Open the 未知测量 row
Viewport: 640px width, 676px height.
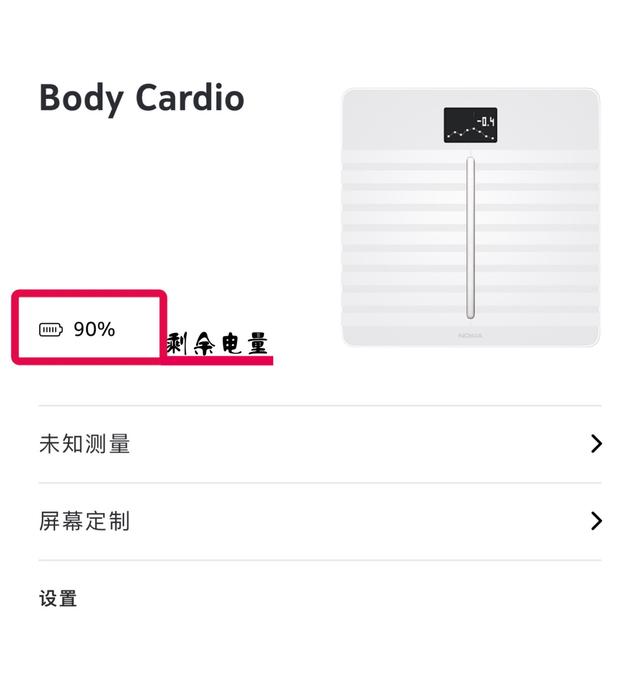(x=320, y=444)
